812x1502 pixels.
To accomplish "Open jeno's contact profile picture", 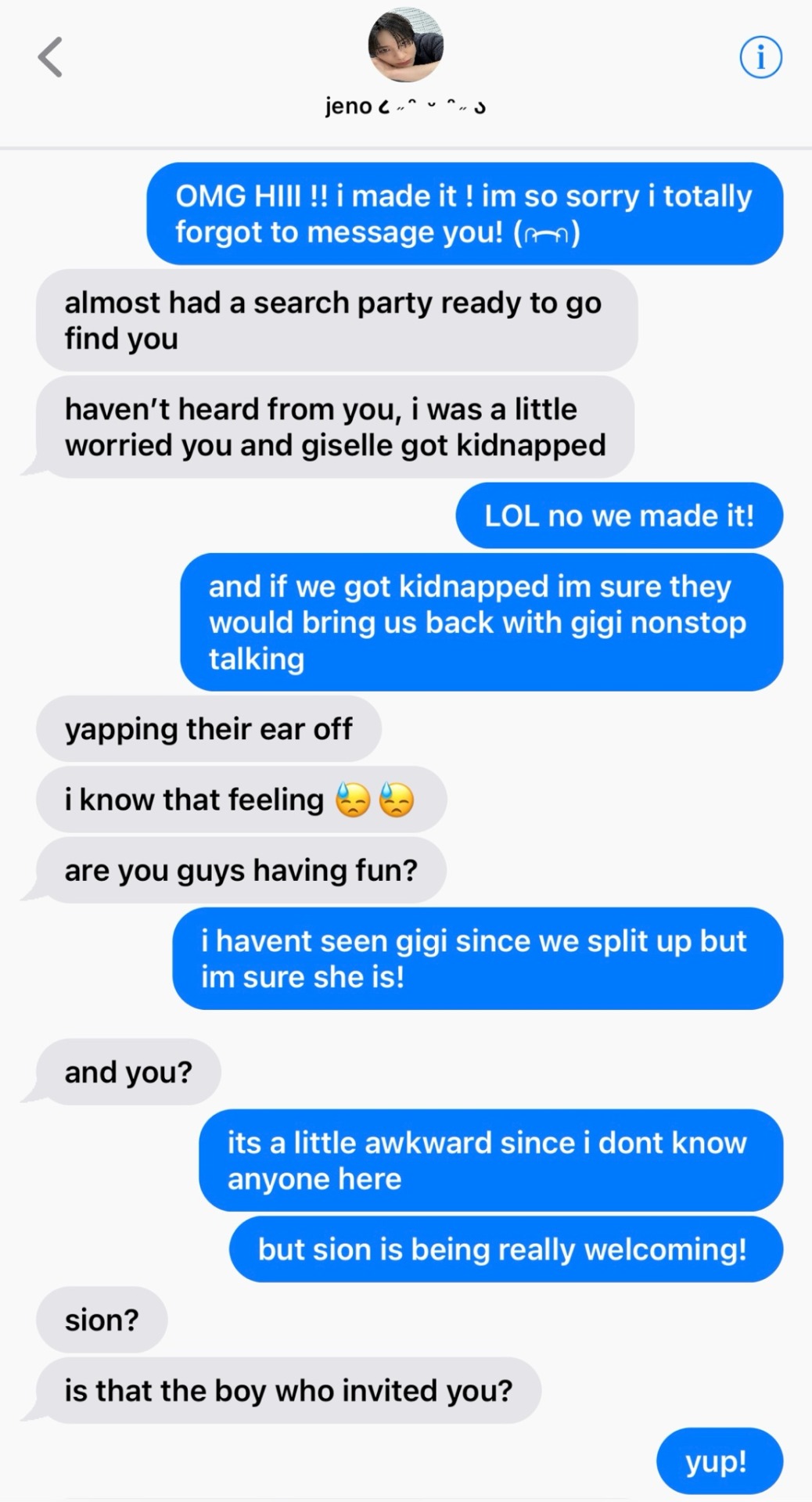I will click(406, 47).
